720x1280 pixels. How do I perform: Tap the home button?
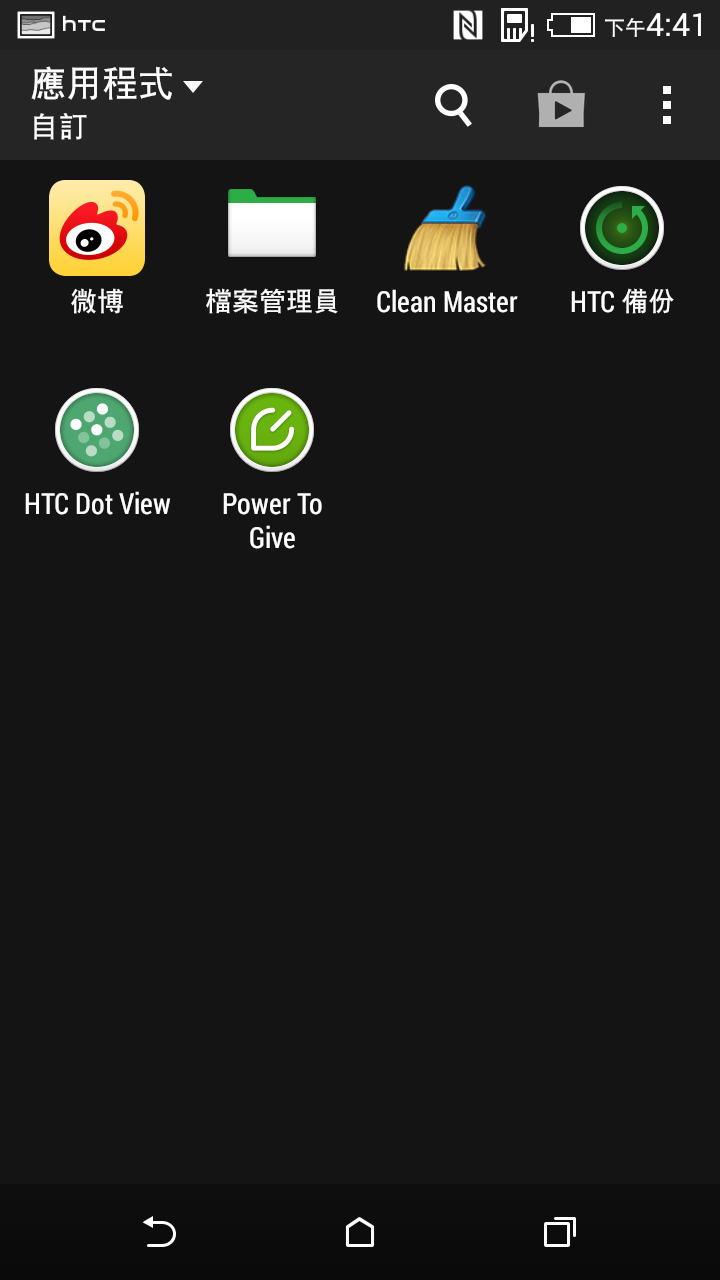pyautogui.click(x=360, y=1232)
